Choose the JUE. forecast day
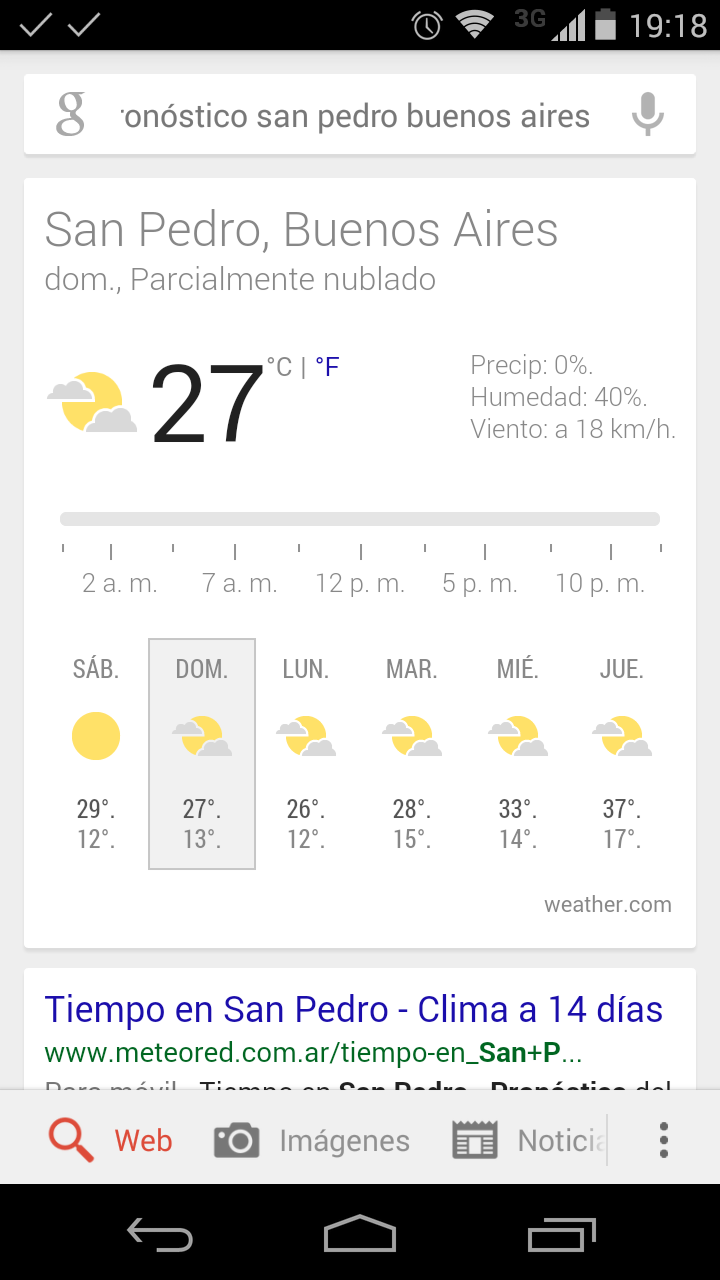This screenshot has height=1280, width=720. (621, 753)
